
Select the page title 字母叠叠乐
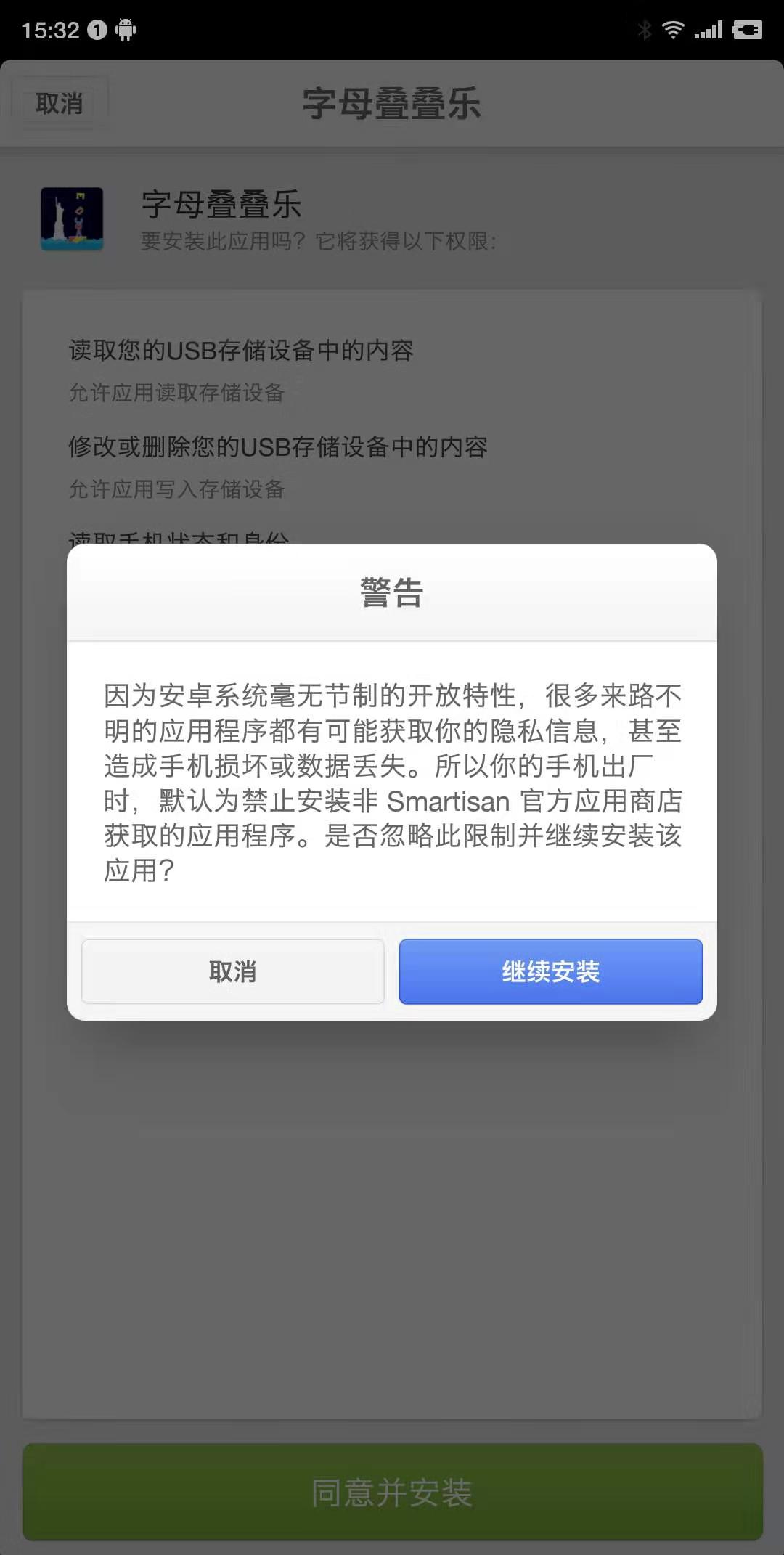[392, 105]
